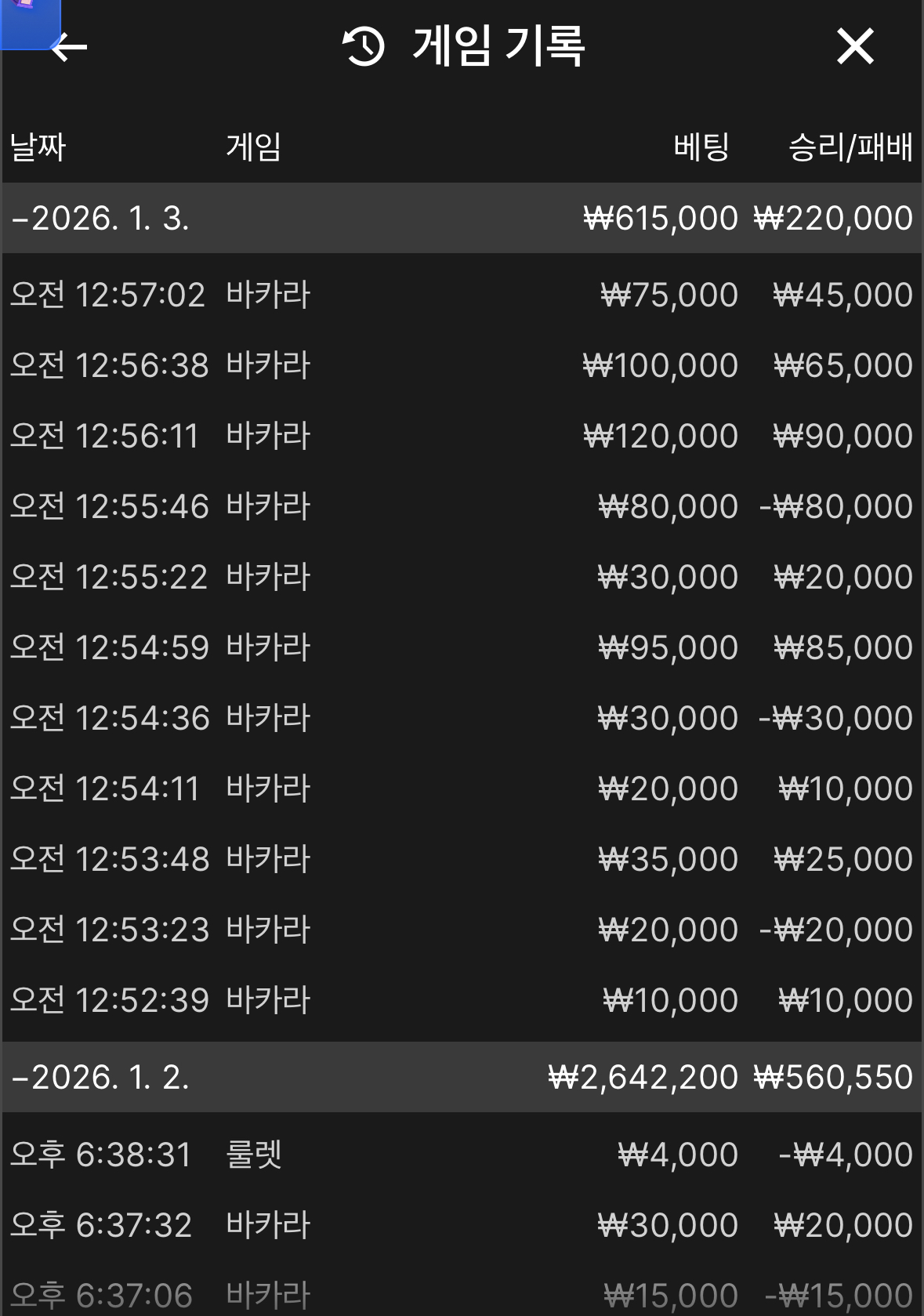Collapse the 2026. 1. 3. date group

[x=100, y=219]
